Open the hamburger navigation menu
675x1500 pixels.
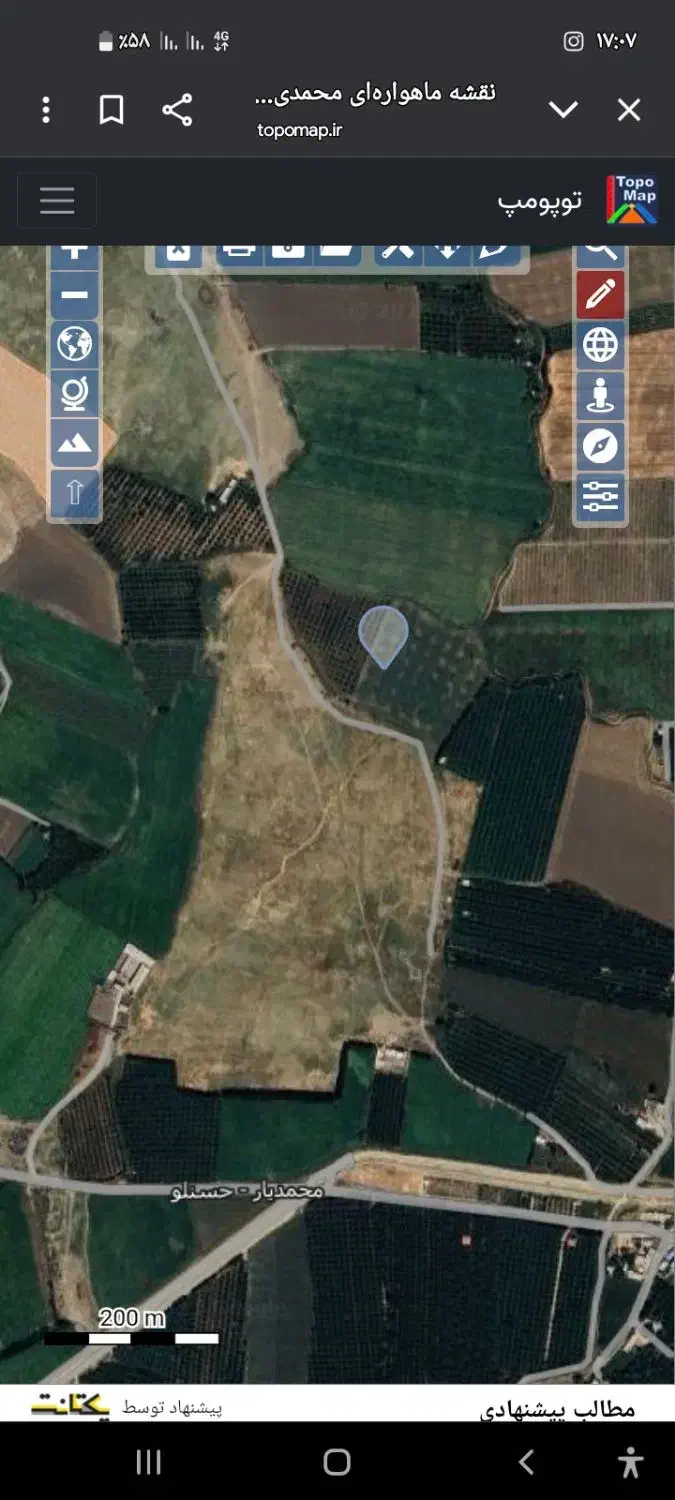coord(57,201)
